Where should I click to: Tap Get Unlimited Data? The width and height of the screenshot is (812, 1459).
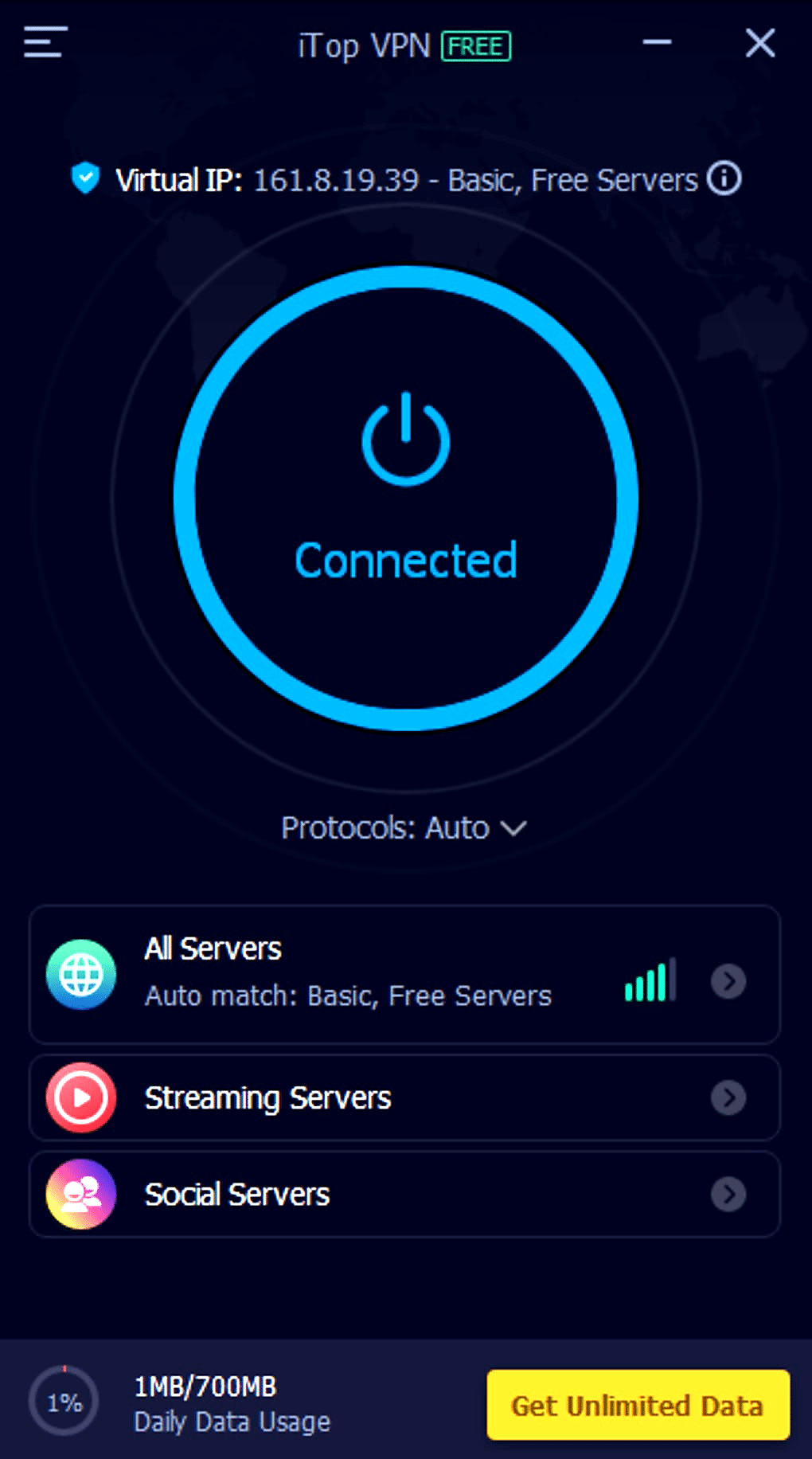click(x=638, y=1405)
